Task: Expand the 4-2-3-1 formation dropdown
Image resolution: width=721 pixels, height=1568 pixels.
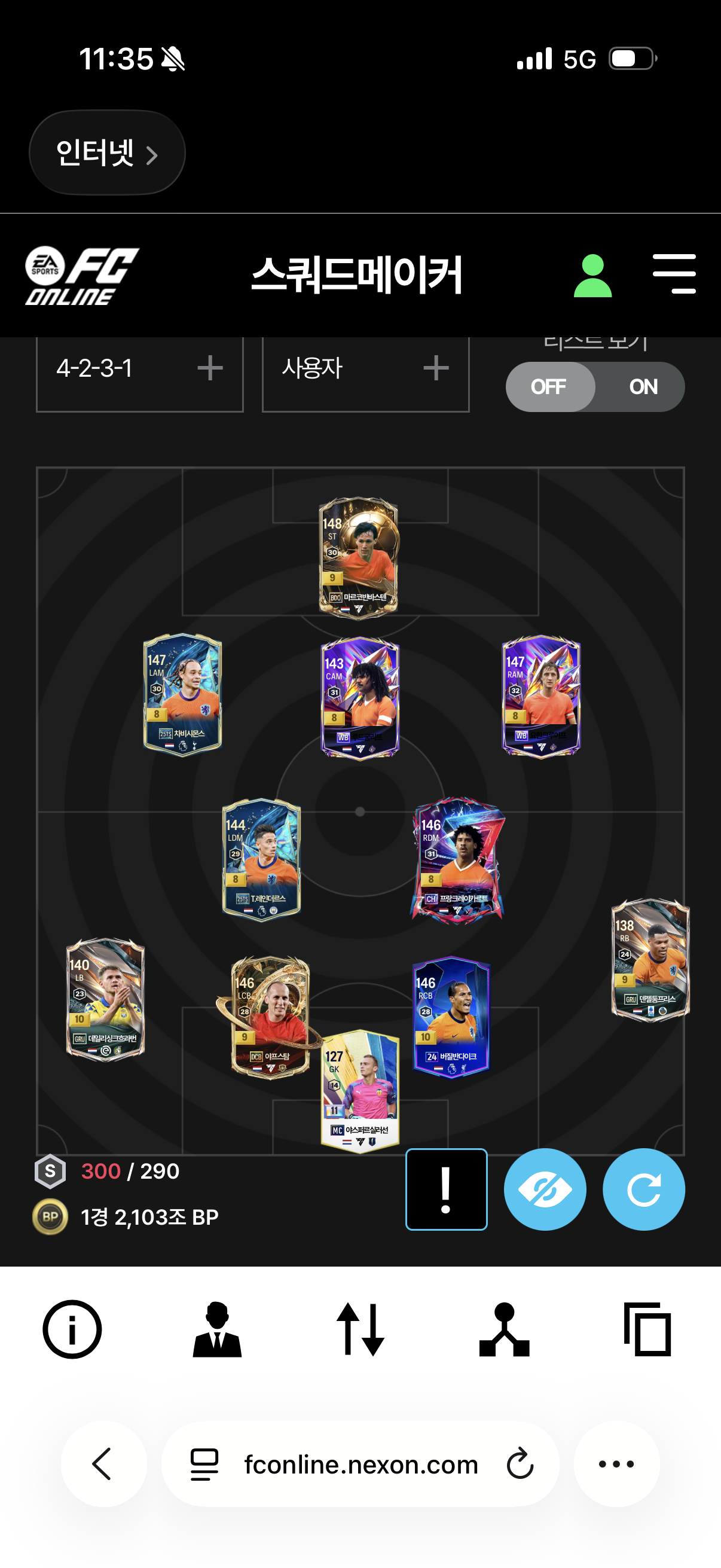Action: pos(139,369)
